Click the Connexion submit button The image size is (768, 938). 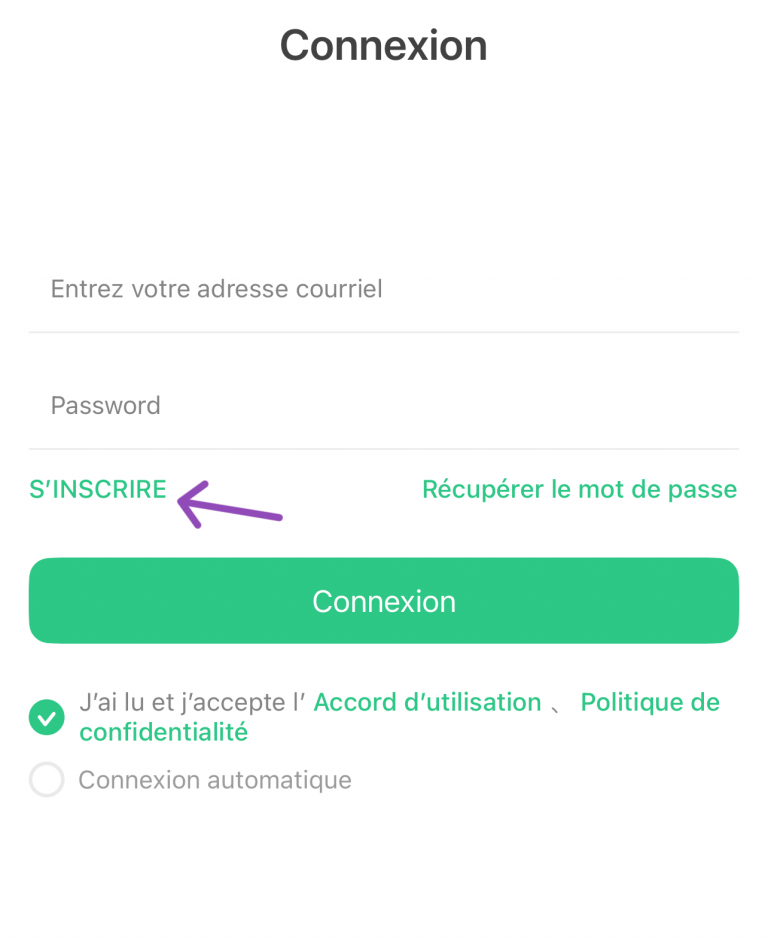point(384,601)
